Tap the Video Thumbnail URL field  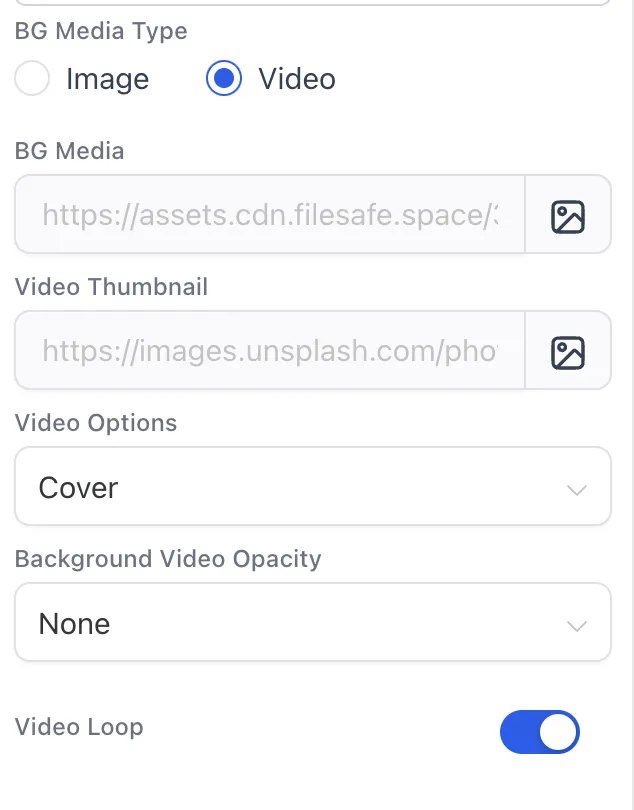270,351
